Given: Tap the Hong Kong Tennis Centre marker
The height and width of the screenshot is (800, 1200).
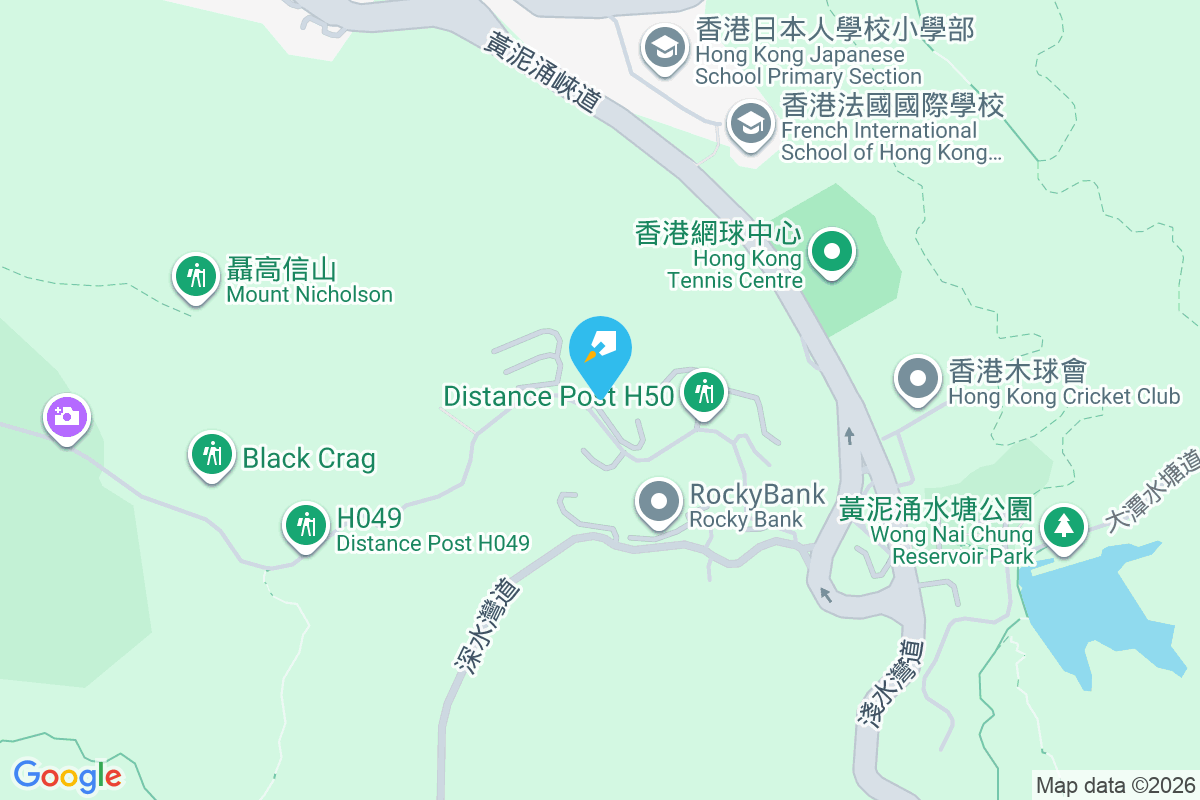Looking at the screenshot, I should click(830, 252).
